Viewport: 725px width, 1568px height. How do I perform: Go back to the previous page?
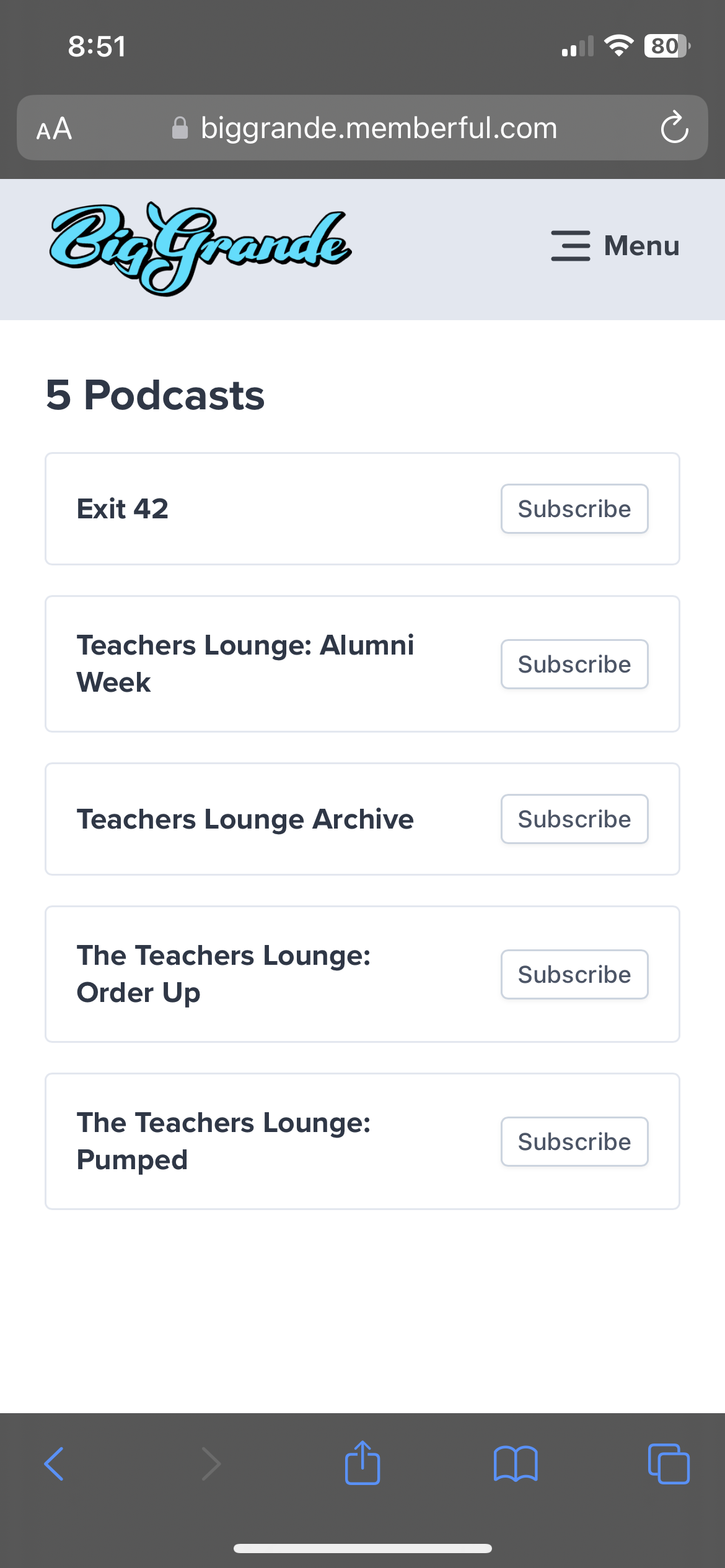point(54,1464)
